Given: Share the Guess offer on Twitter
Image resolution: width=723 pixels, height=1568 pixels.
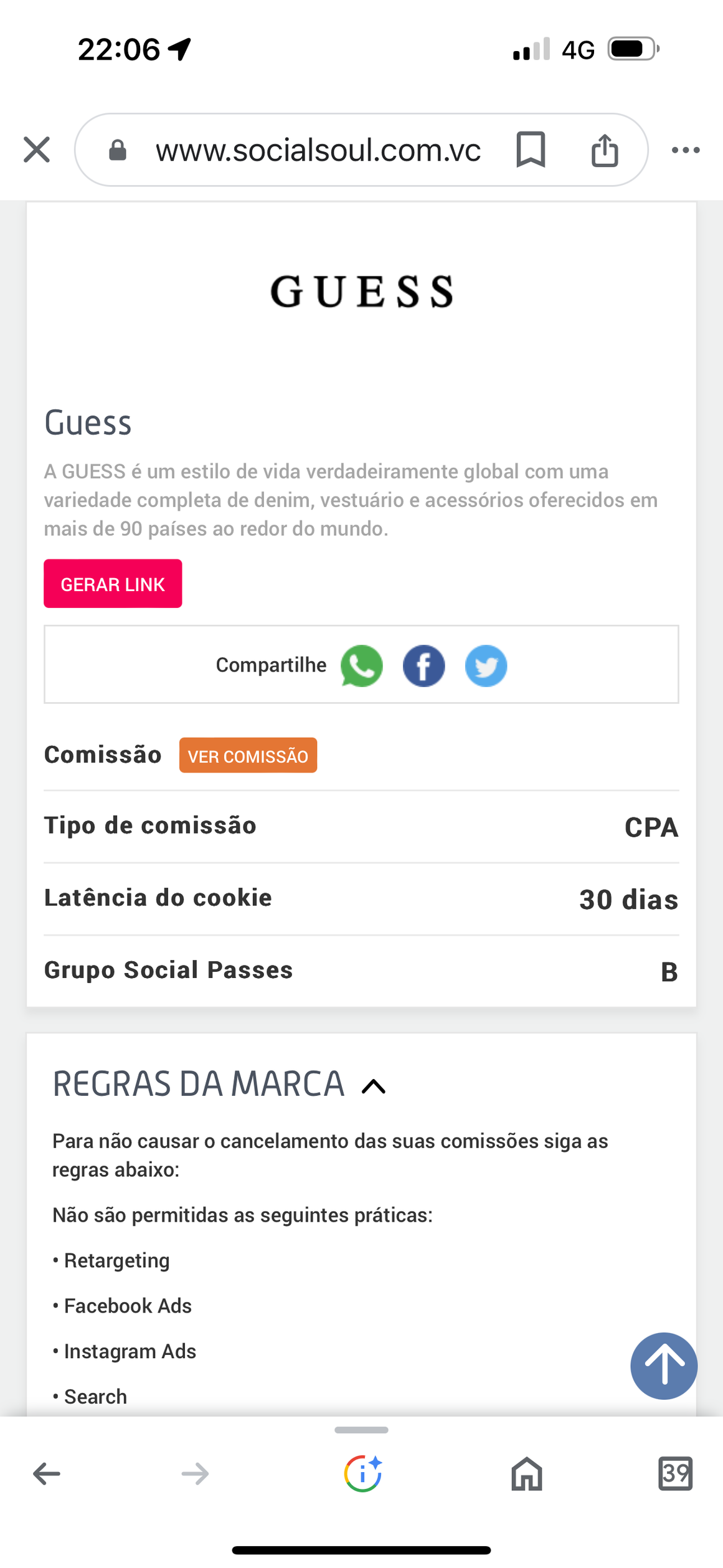Looking at the screenshot, I should pyautogui.click(x=486, y=666).
